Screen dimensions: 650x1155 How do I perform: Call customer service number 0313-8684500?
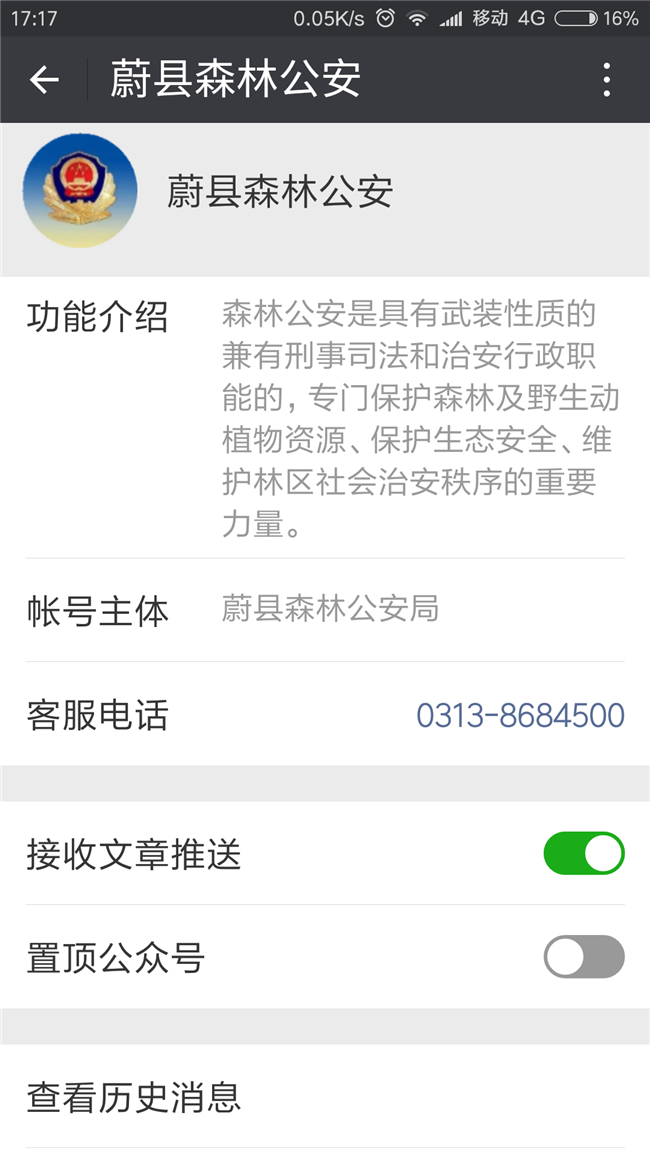pos(520,715)
